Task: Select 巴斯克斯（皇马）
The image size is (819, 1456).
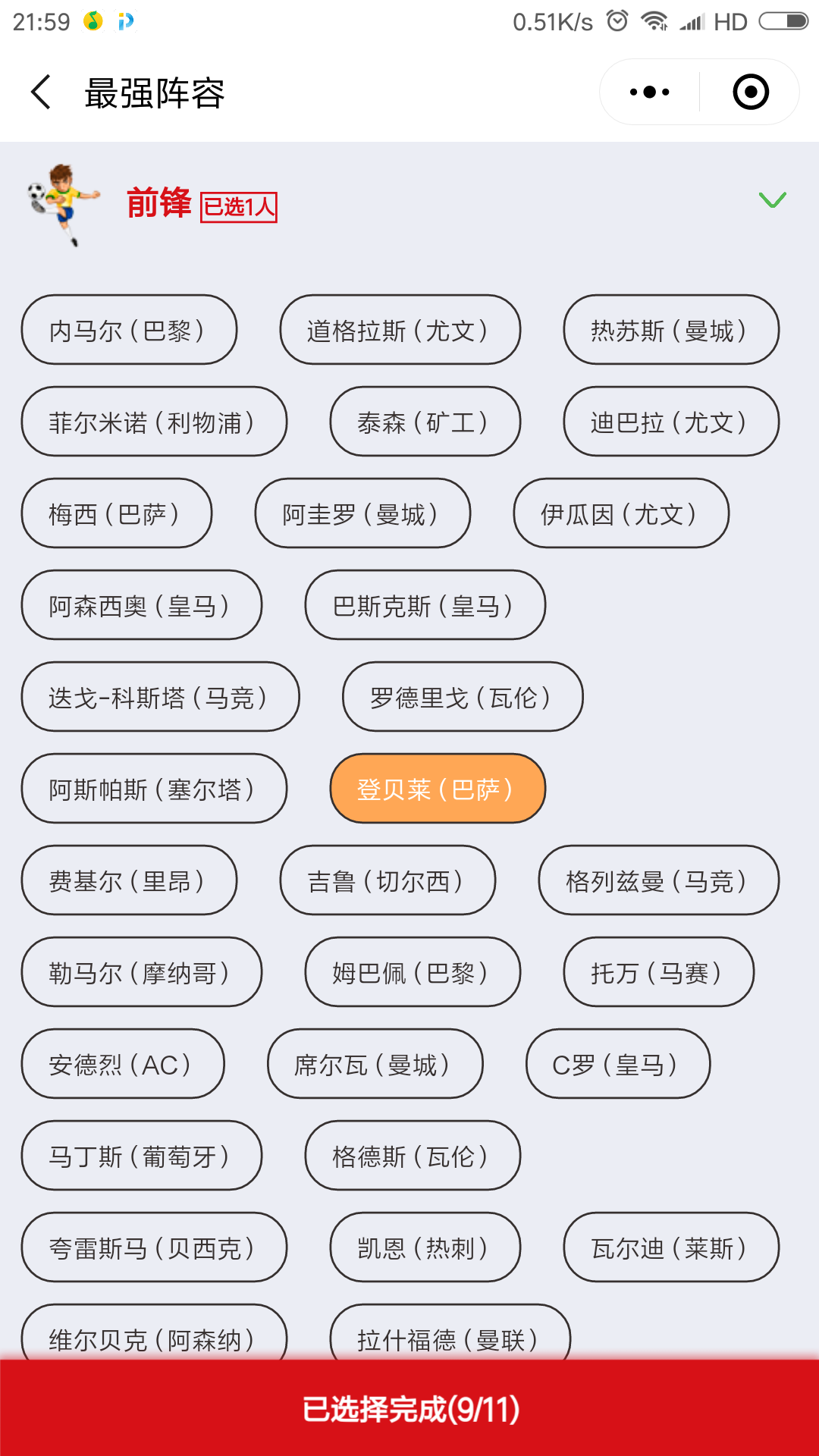Action: point(425,605)
